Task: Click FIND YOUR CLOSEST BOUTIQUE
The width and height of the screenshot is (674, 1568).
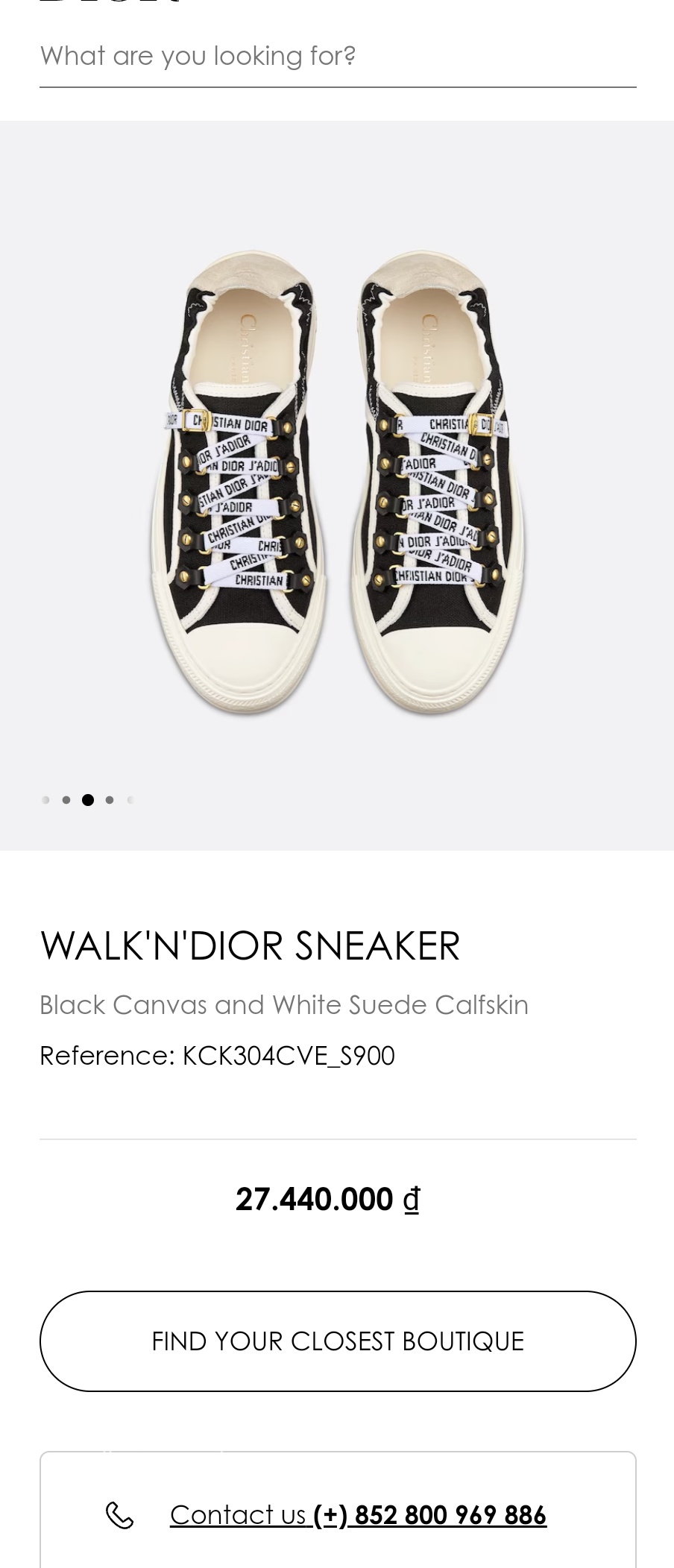Action: click(x=337, y=1341)
